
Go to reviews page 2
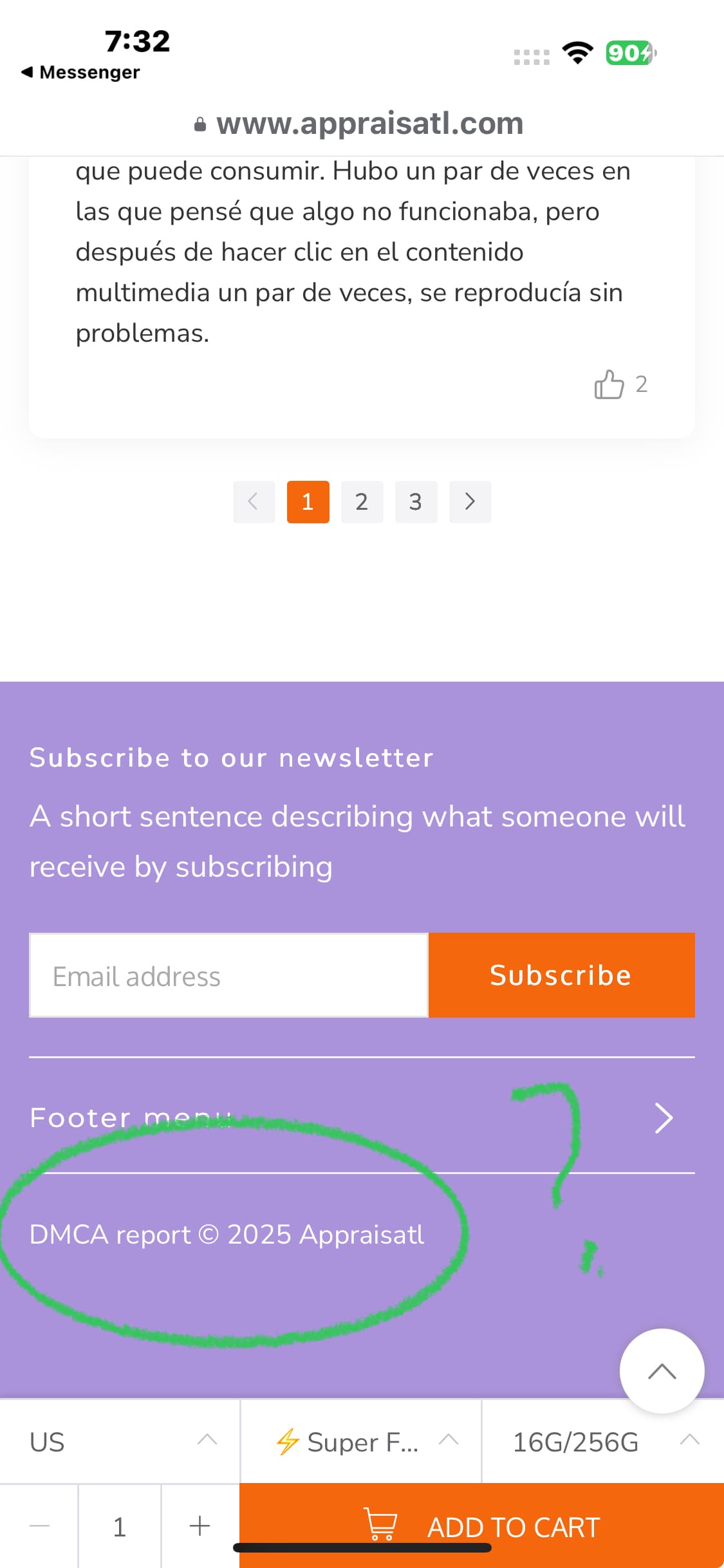362,502
